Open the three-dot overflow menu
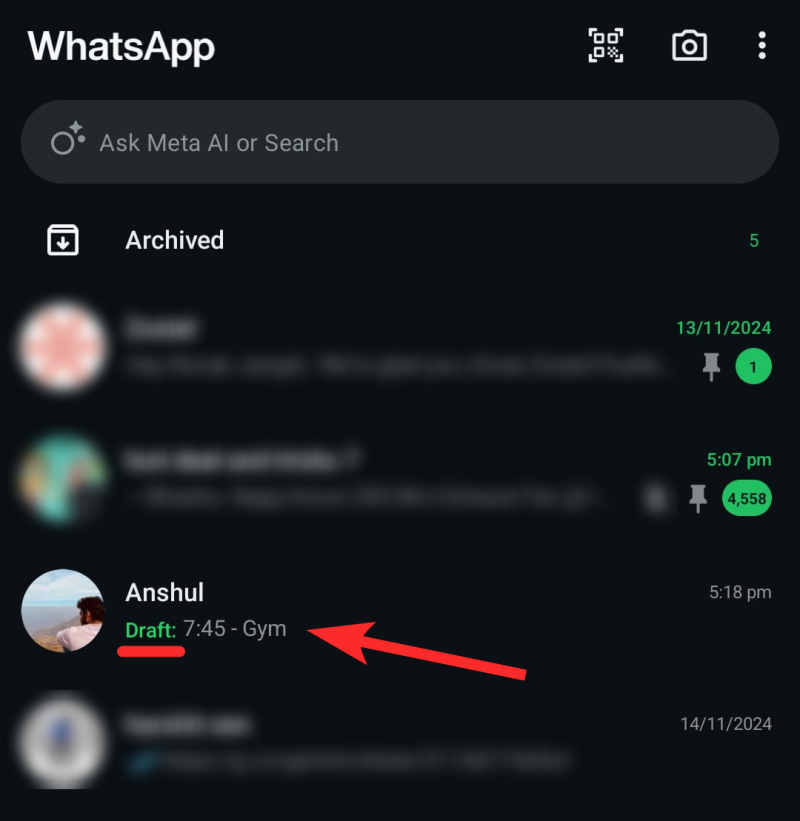The height and width of the screenshot is (821, 800). click(x=762, y=46)
